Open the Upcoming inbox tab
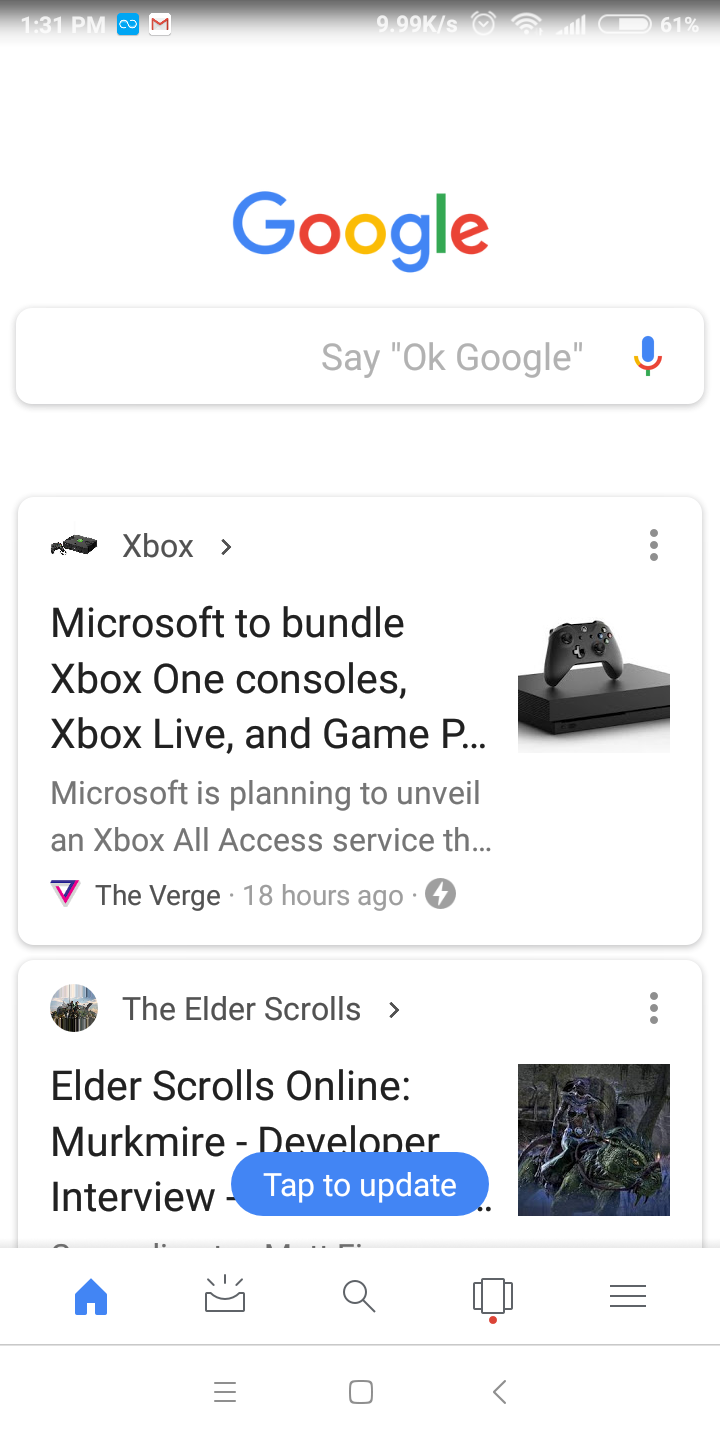Viewport: 720px width, 1440px height. pyautogui.click(x=225, y=1296)
